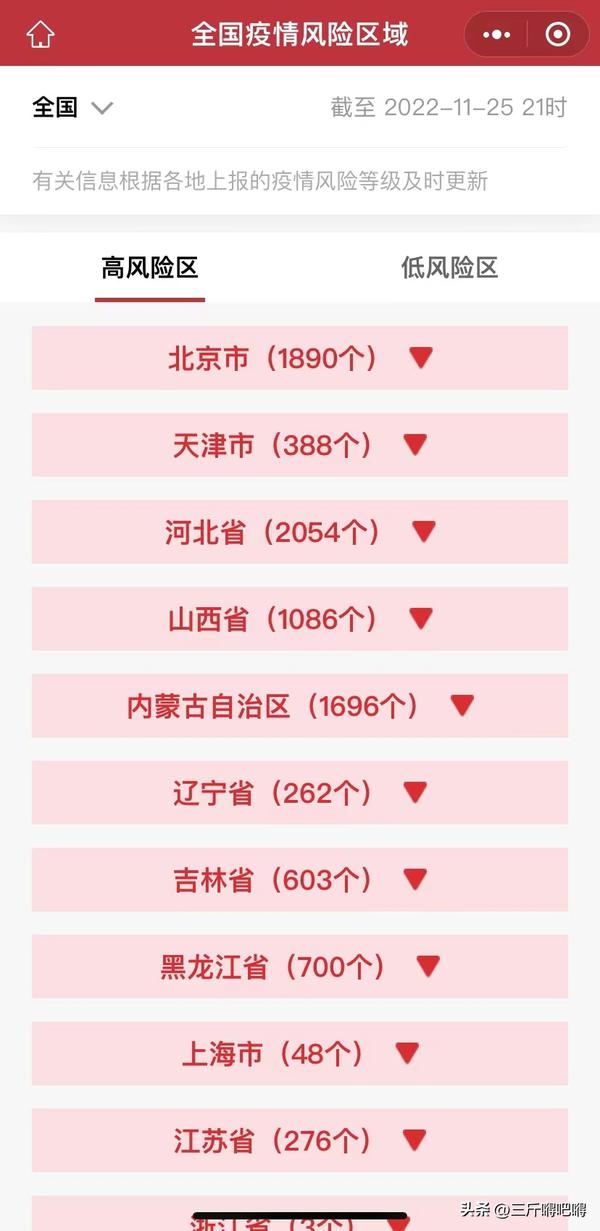The width and height of the screenshot is (600, 1231).
Task: Expand 北京市 (1890个) list
Action: click(300, 358)
